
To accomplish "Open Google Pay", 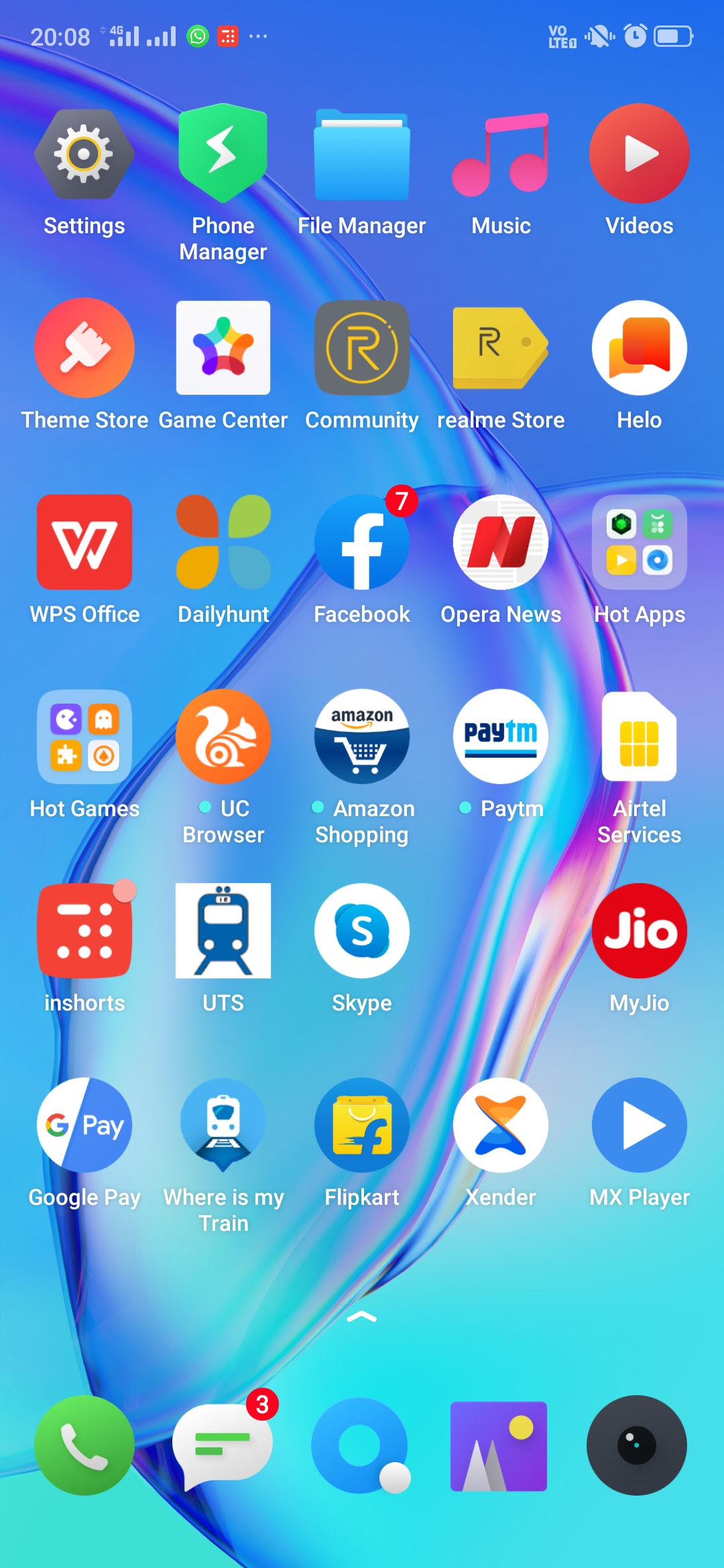I will pos(84,1126).
